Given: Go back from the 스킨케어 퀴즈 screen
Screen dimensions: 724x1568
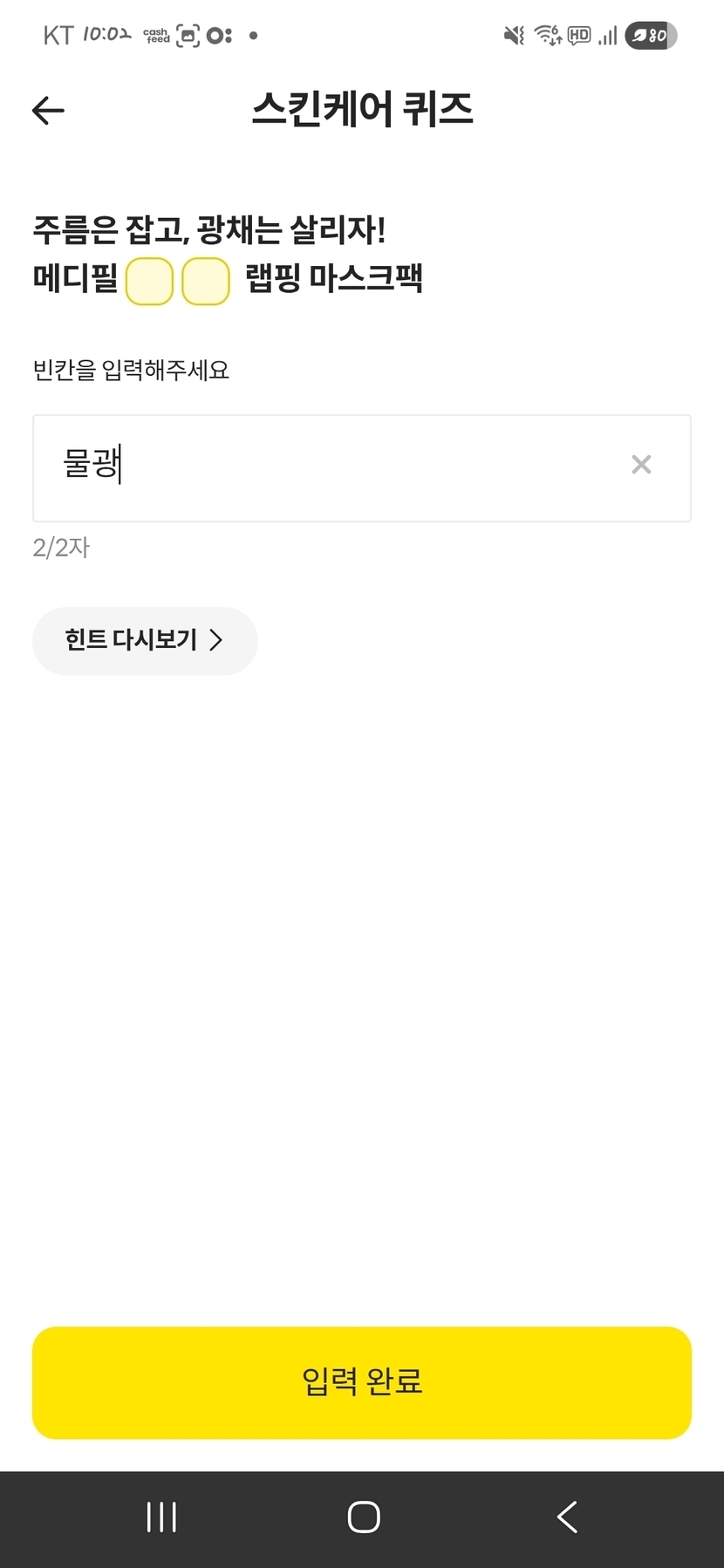Looking at the screenshot, I should point(48,110).
